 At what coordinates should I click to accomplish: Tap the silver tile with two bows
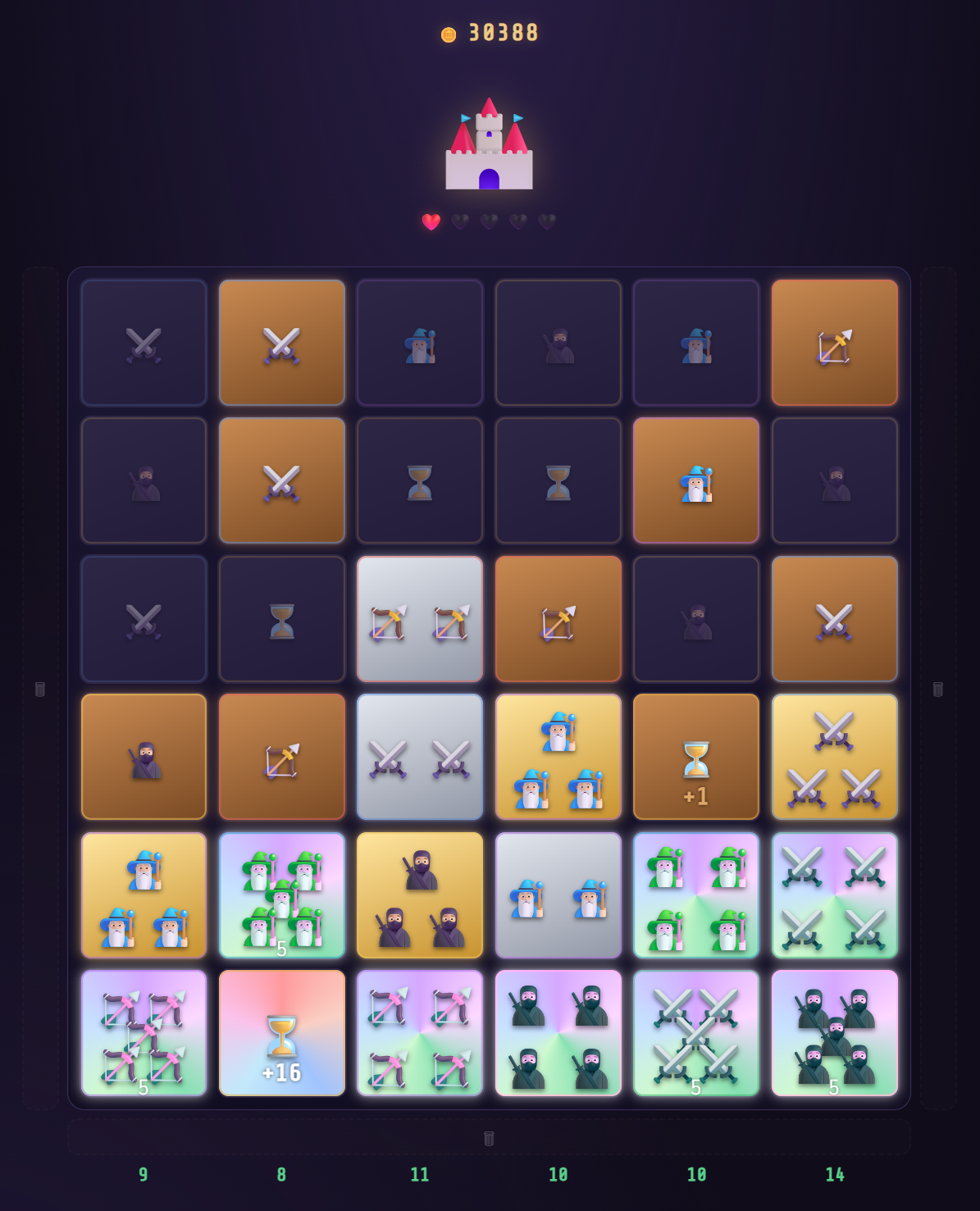pyautogui.click(x=420, y=619)
